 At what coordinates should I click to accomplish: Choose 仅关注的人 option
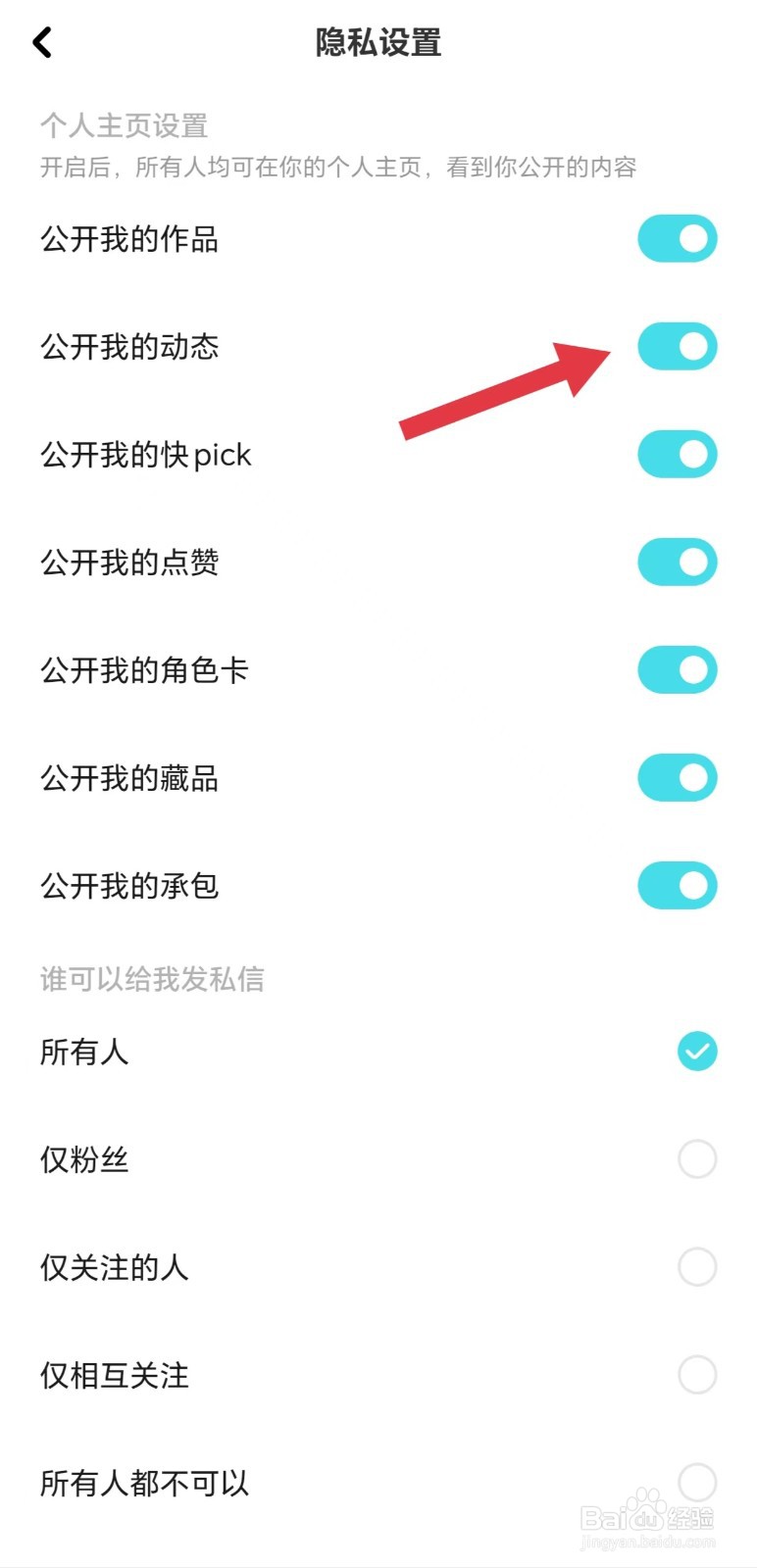(697, 1267)
